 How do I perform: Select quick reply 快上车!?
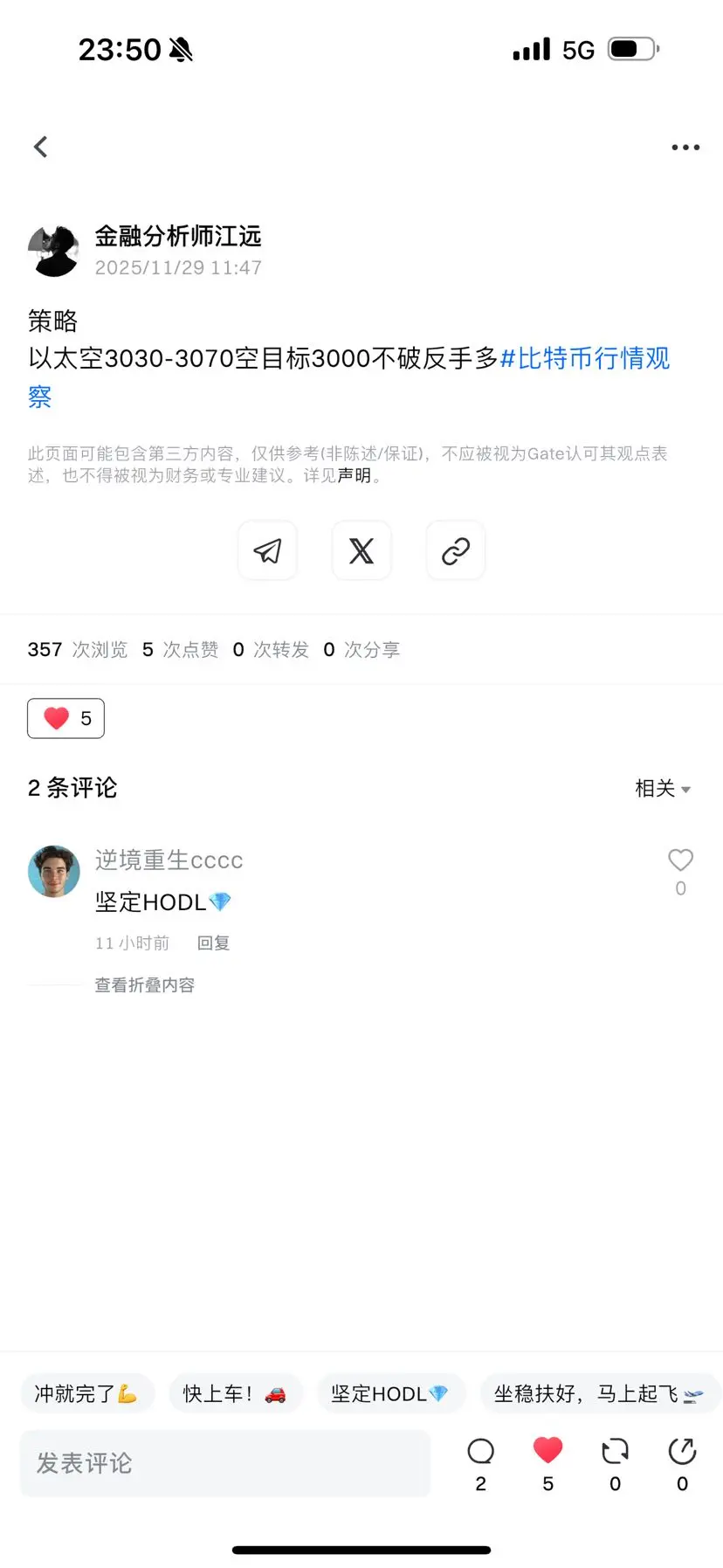(234, 1393)
